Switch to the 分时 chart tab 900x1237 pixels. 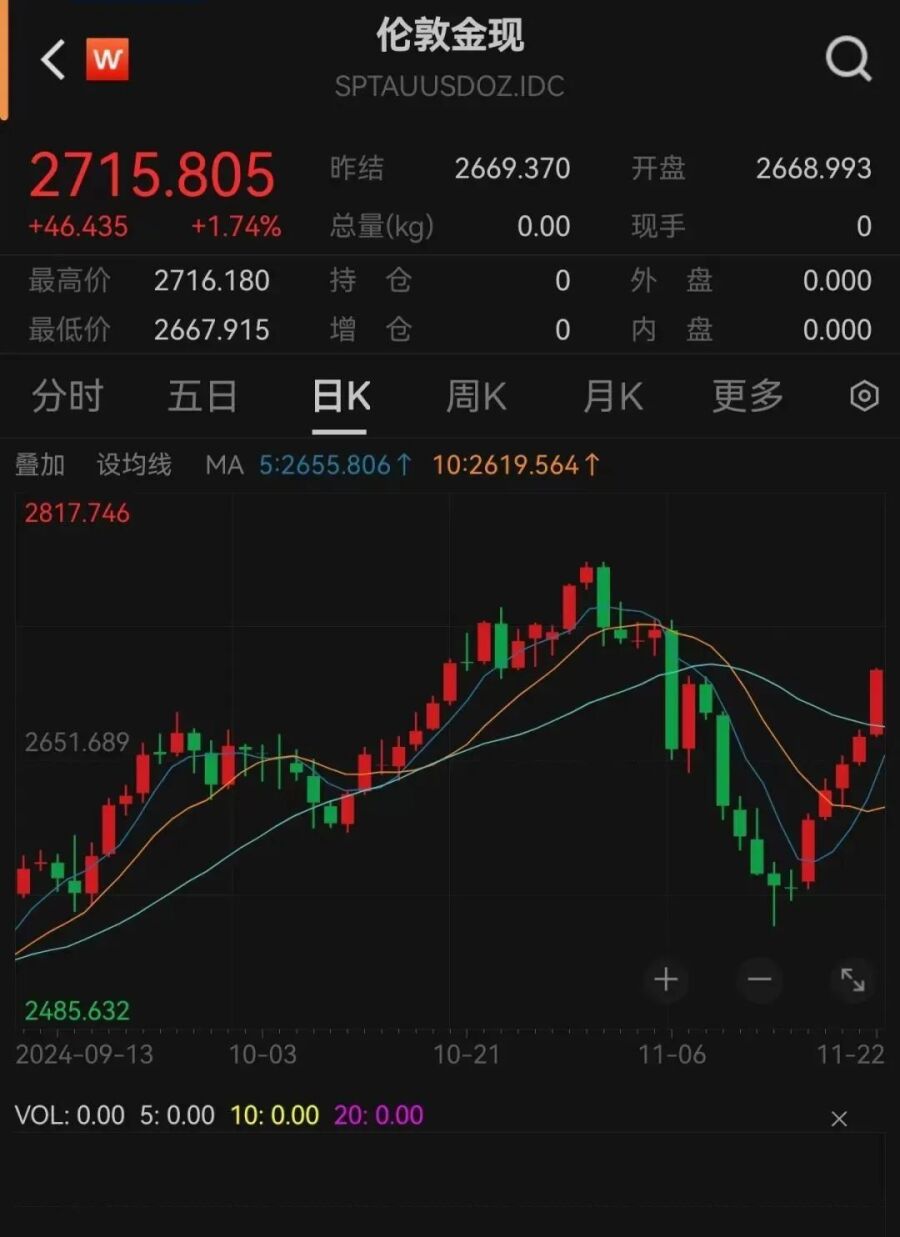pos(67,397)
